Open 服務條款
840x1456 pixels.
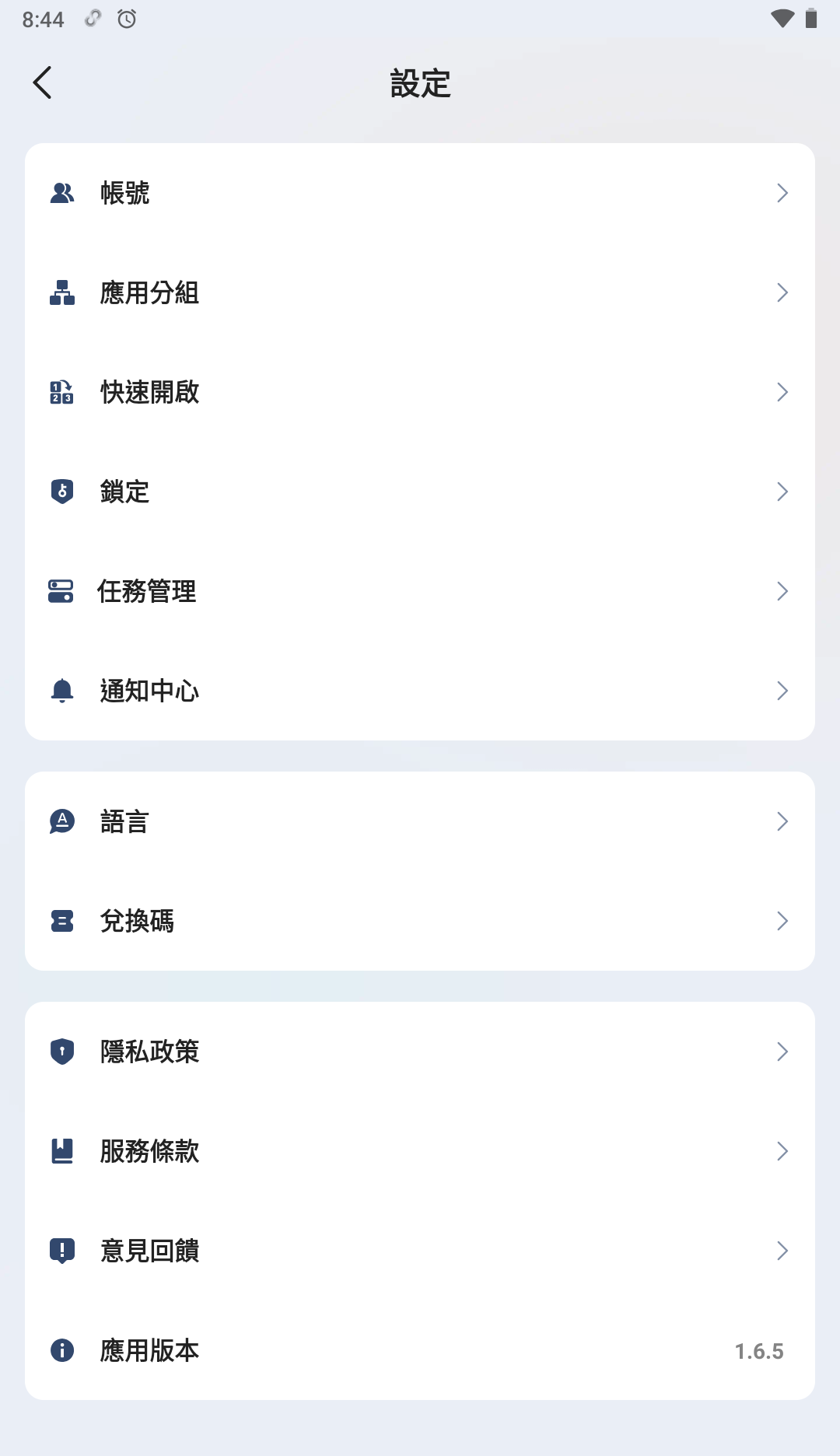click(x=420, y=1151)
